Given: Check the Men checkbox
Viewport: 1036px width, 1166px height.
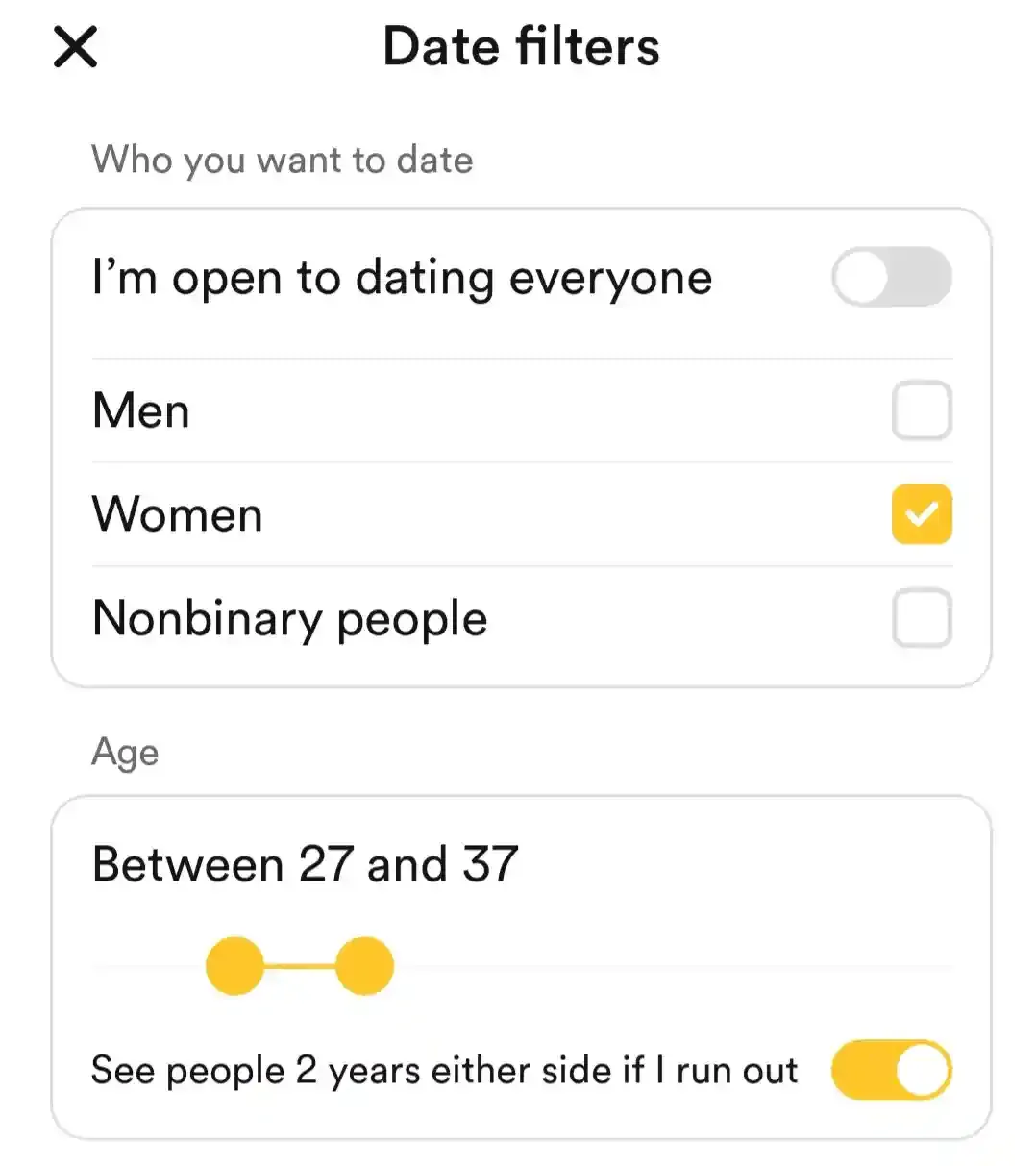Looking at the screenshot, I should pyautogui.click(x=922, y=410).
